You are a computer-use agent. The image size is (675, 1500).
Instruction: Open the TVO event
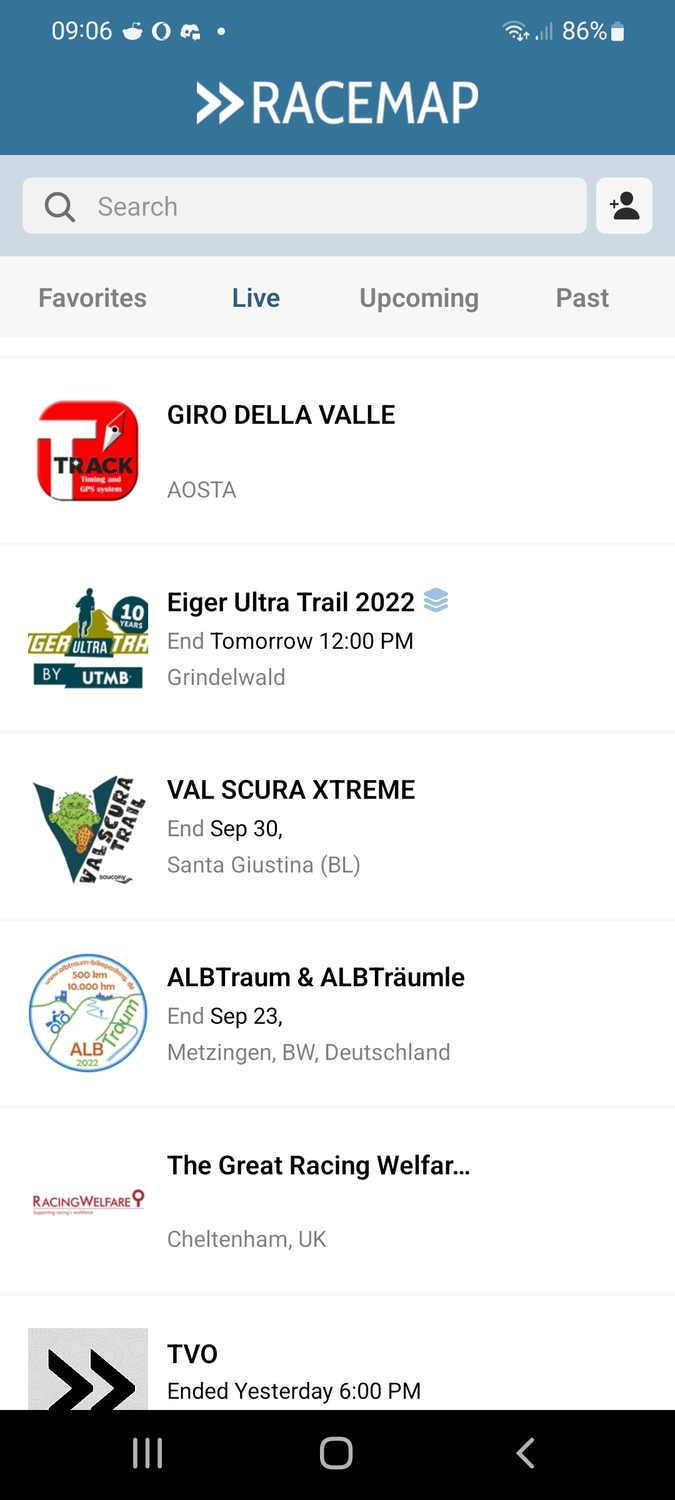coord(337,1368)
